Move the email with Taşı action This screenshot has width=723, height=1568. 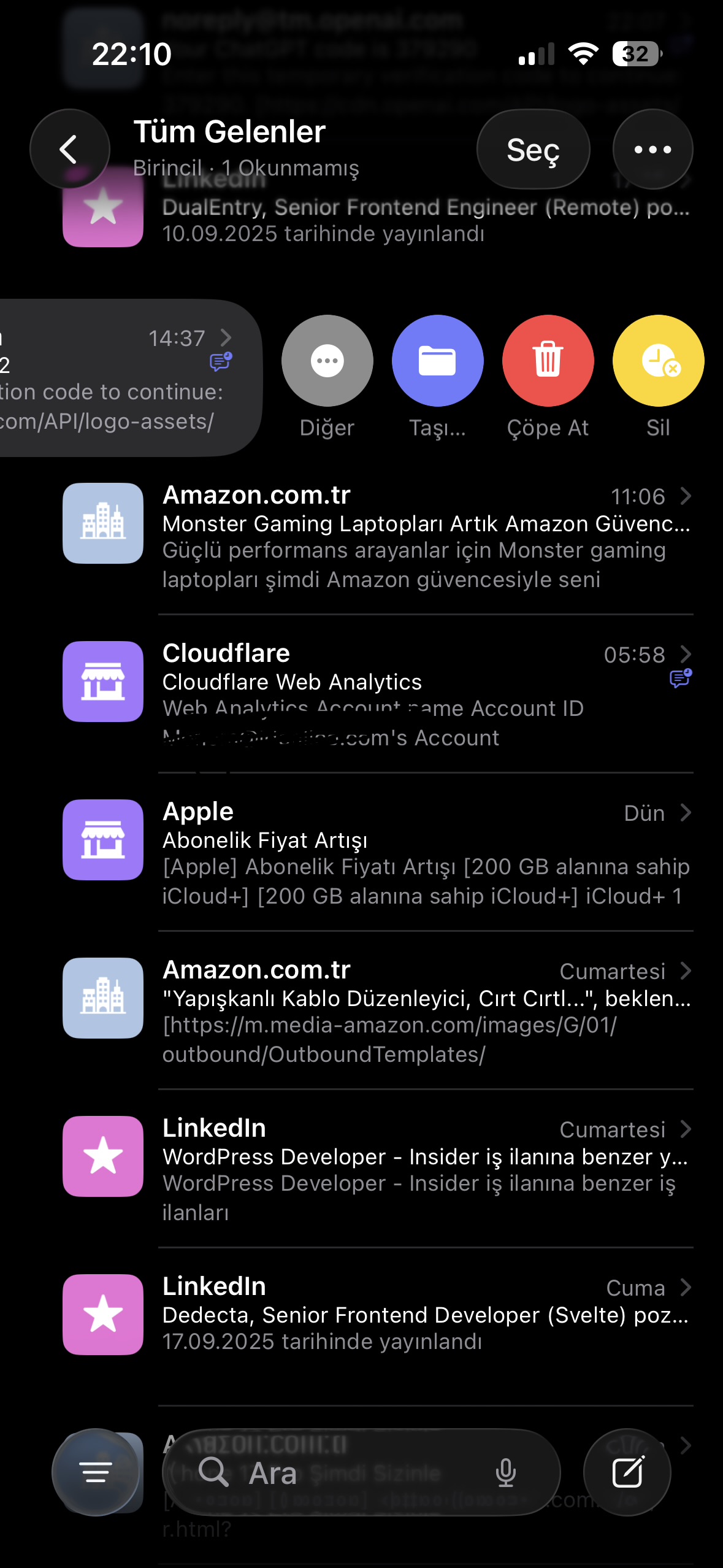pyautogui.click(x=437, y=377)
